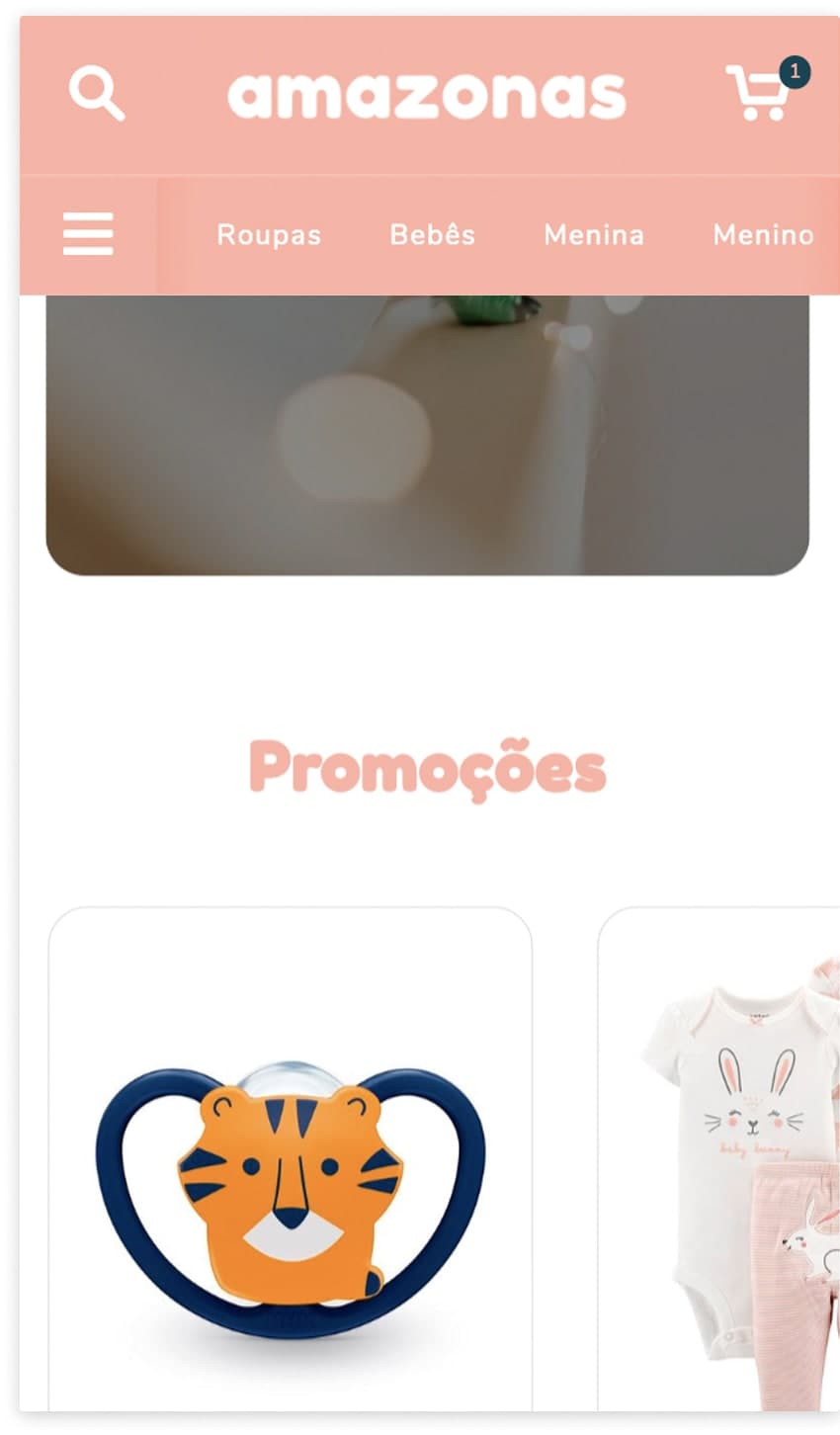Tap the amazonas logo to go home
Viewport: 840px width, 1435px height.
coord(427,95)
